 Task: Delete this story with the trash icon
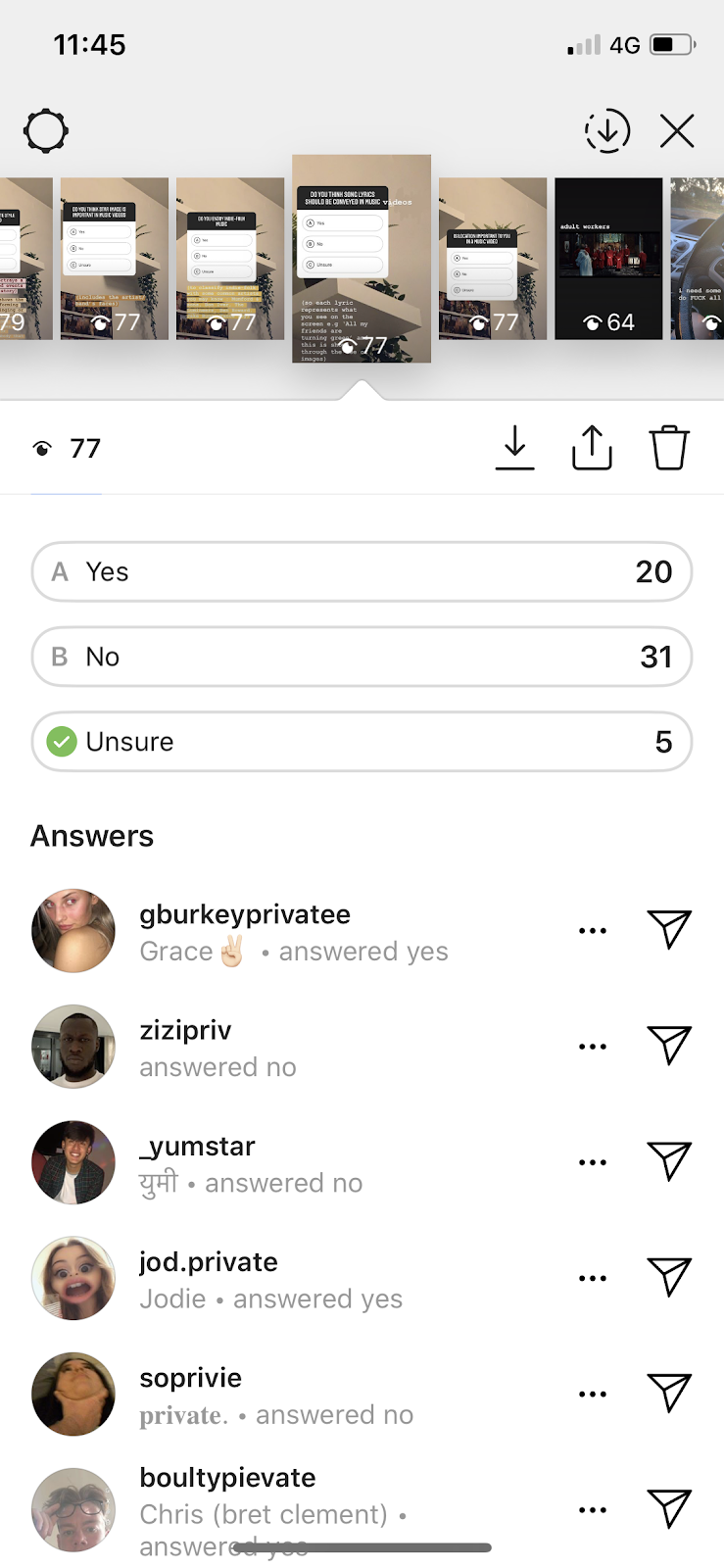click(669, 449)
